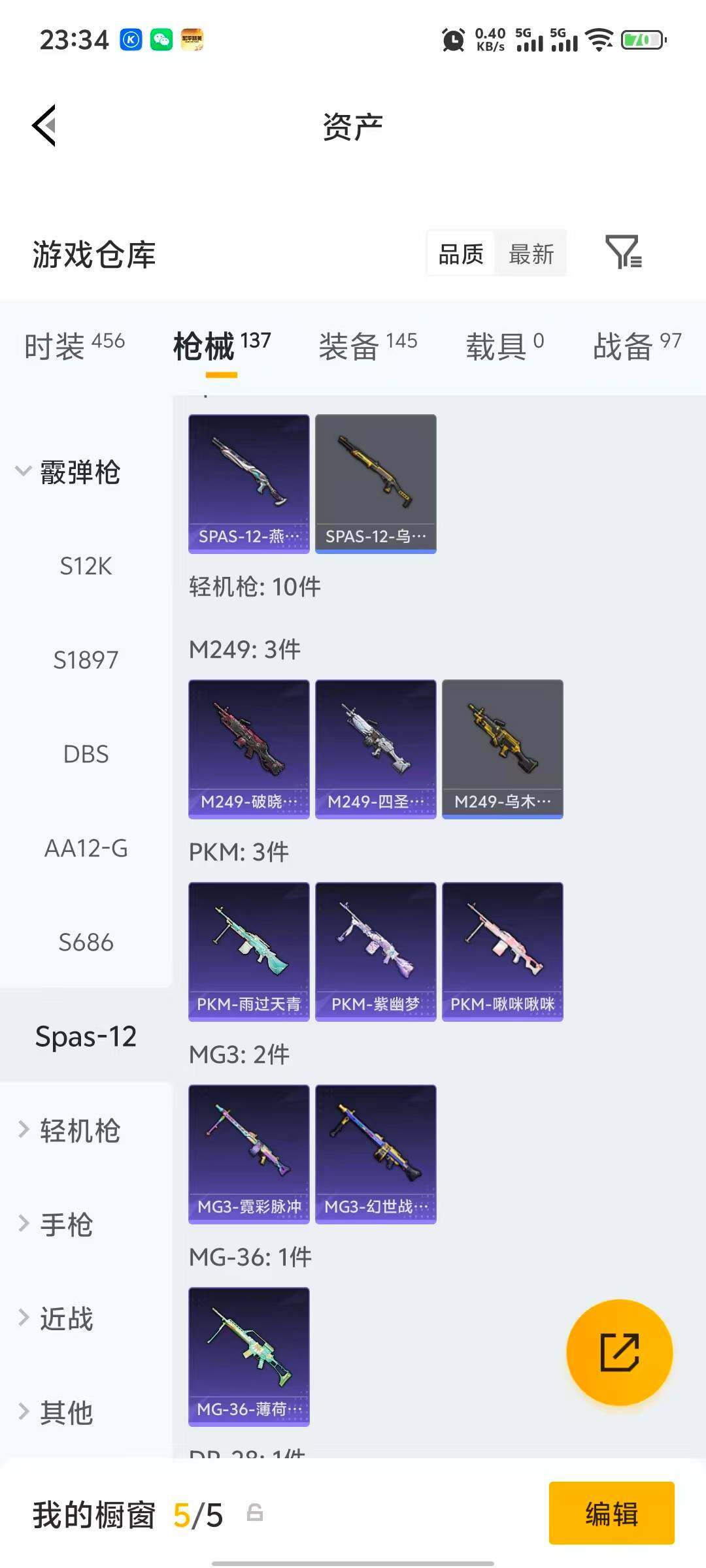
Task: Sort the warehouse by 最新
Action: (531, 253)
